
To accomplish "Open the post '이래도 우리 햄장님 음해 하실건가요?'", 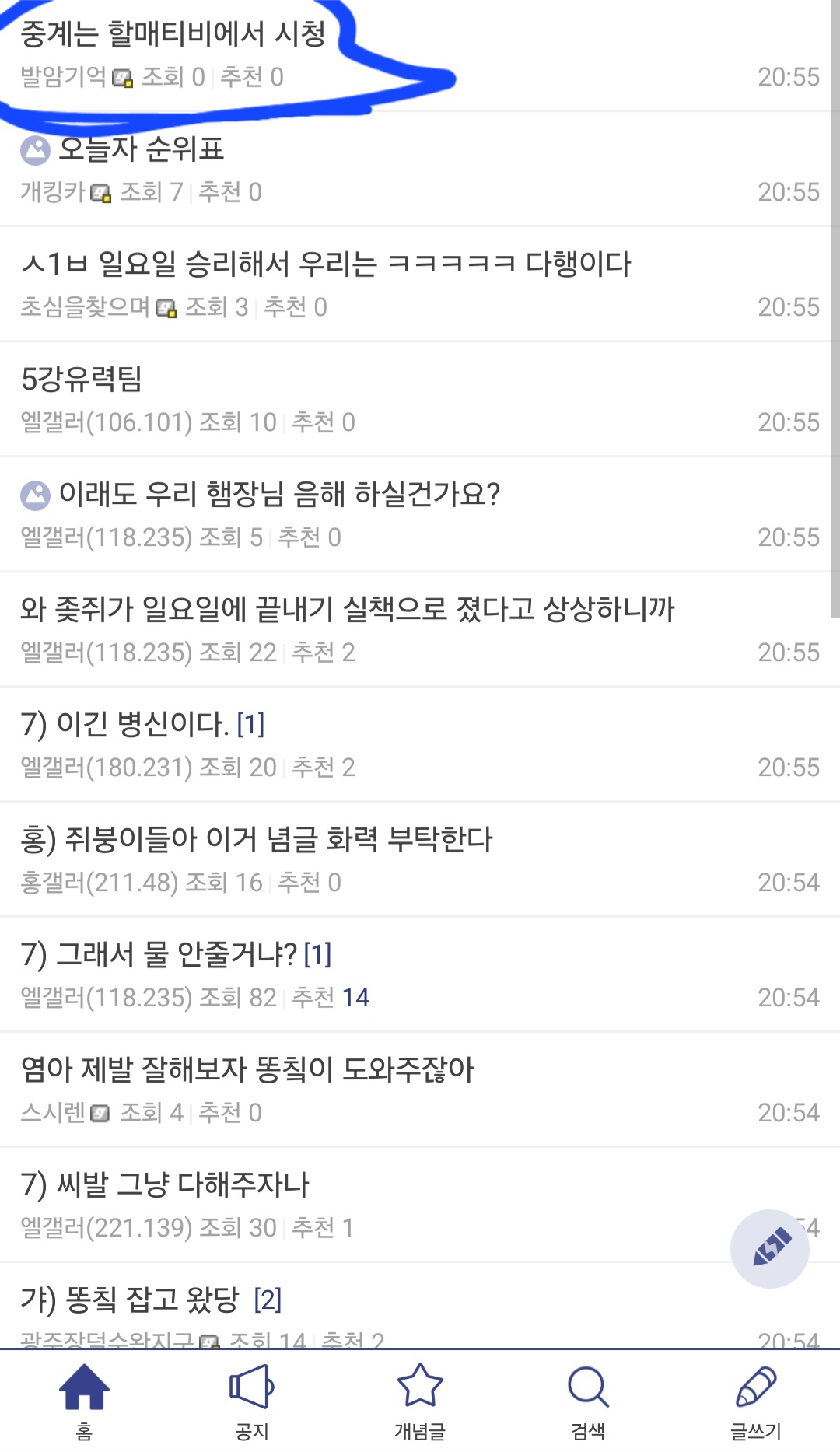I will tap(278, 494).
